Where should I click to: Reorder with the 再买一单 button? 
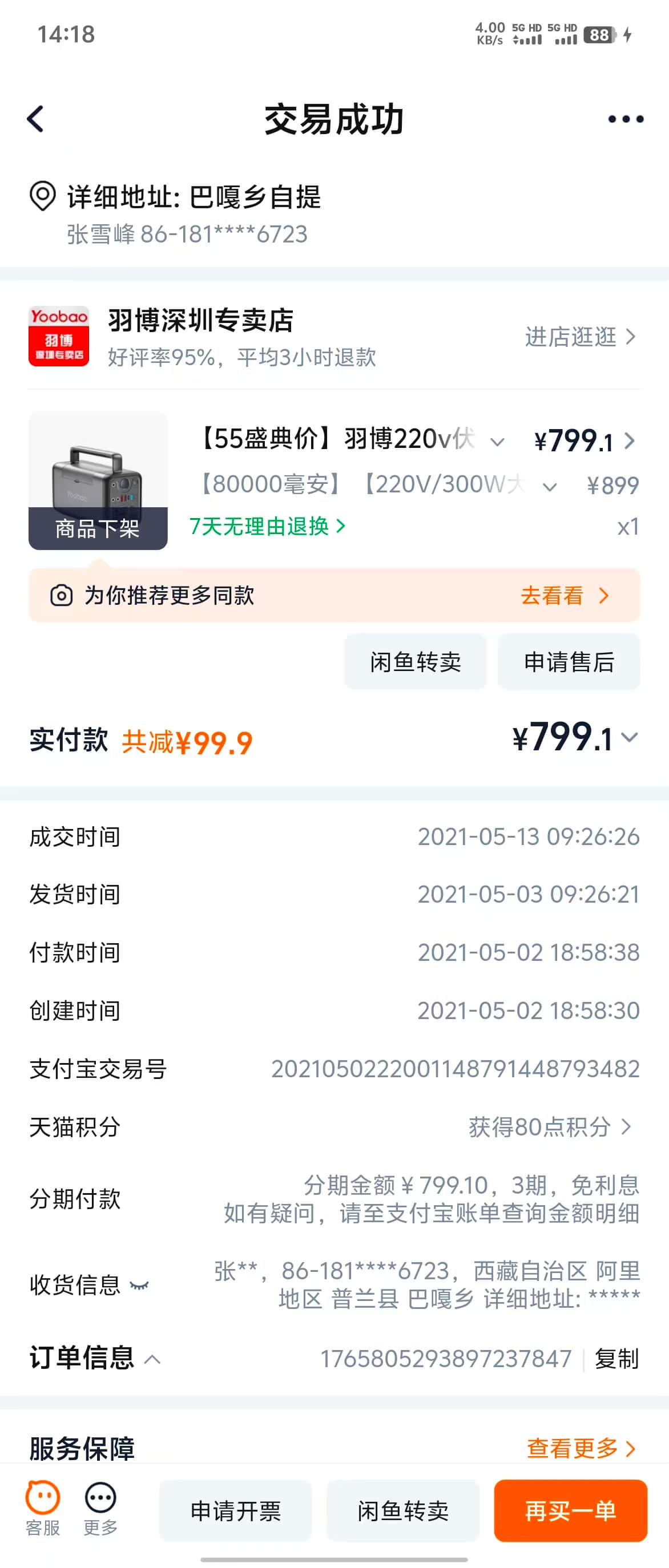(x=570, y=1511)
